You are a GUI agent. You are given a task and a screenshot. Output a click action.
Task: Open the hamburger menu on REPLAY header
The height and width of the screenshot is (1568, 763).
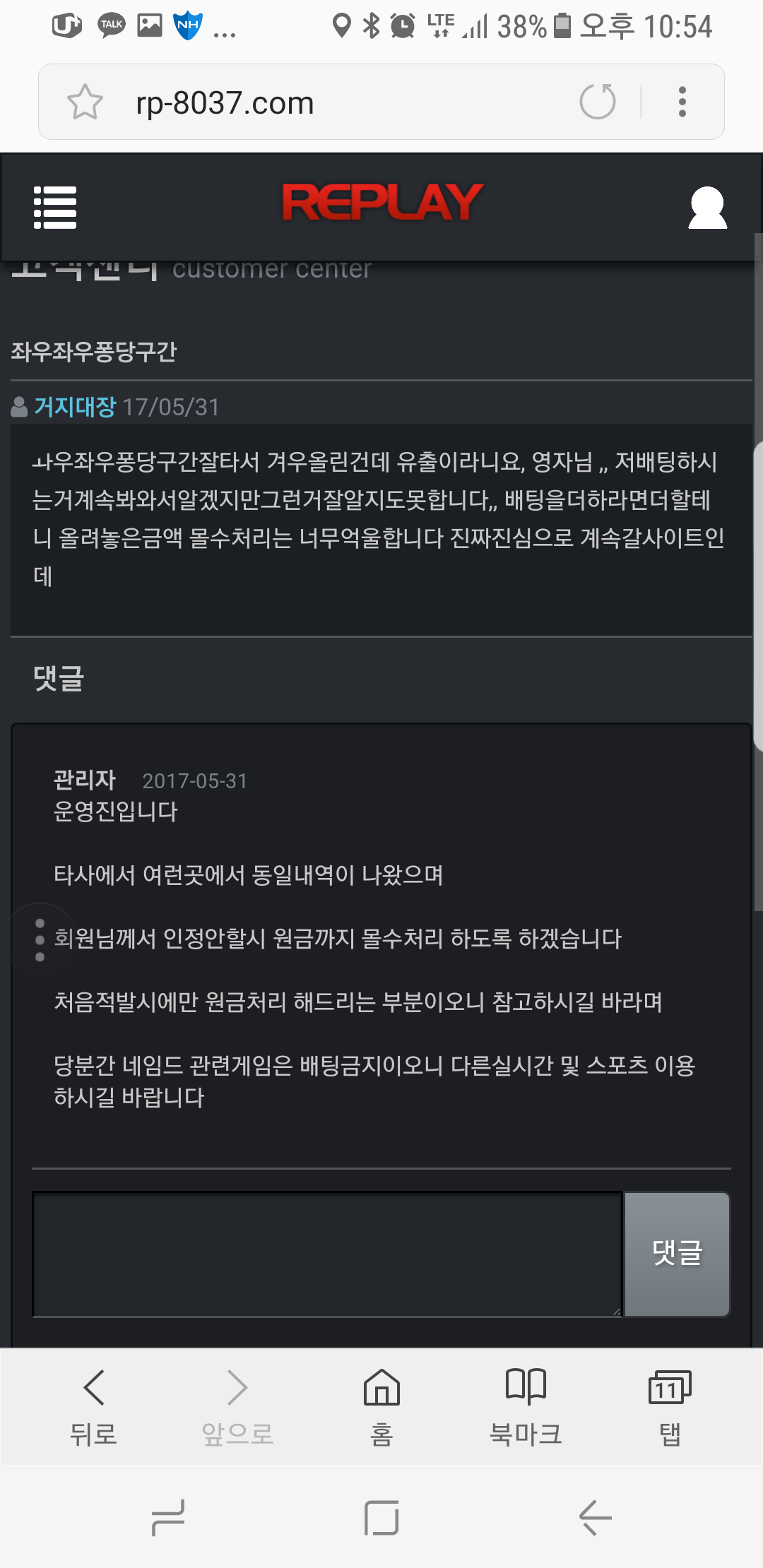point(55,208)
